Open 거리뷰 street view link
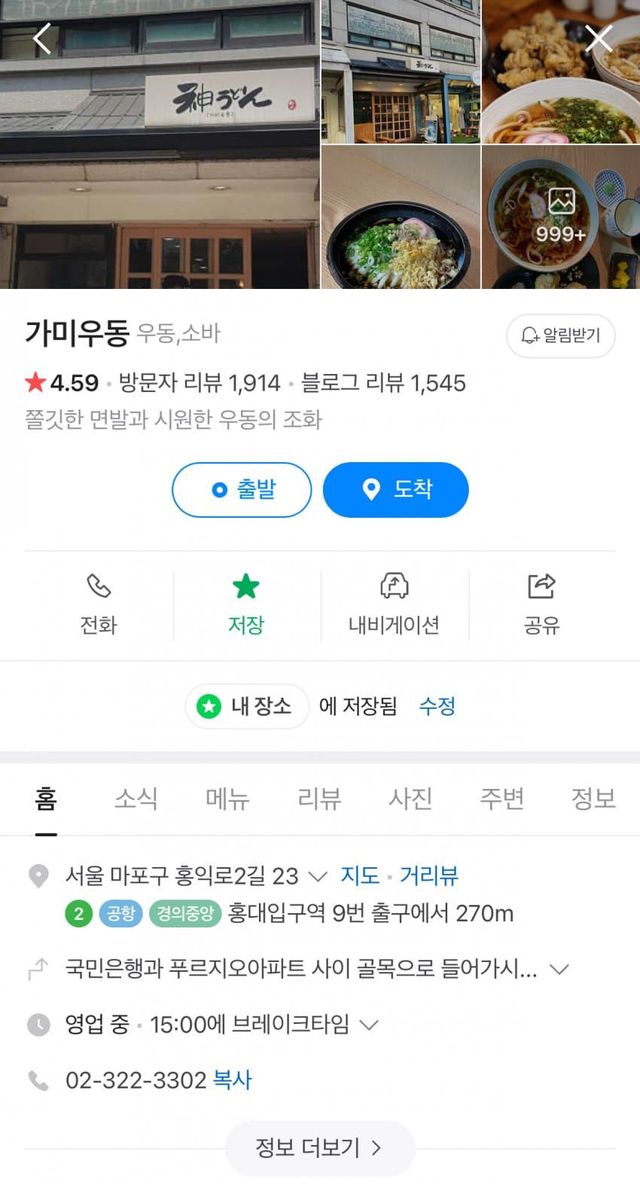This screenshot has width=640, height=1184. click(429, 876)
